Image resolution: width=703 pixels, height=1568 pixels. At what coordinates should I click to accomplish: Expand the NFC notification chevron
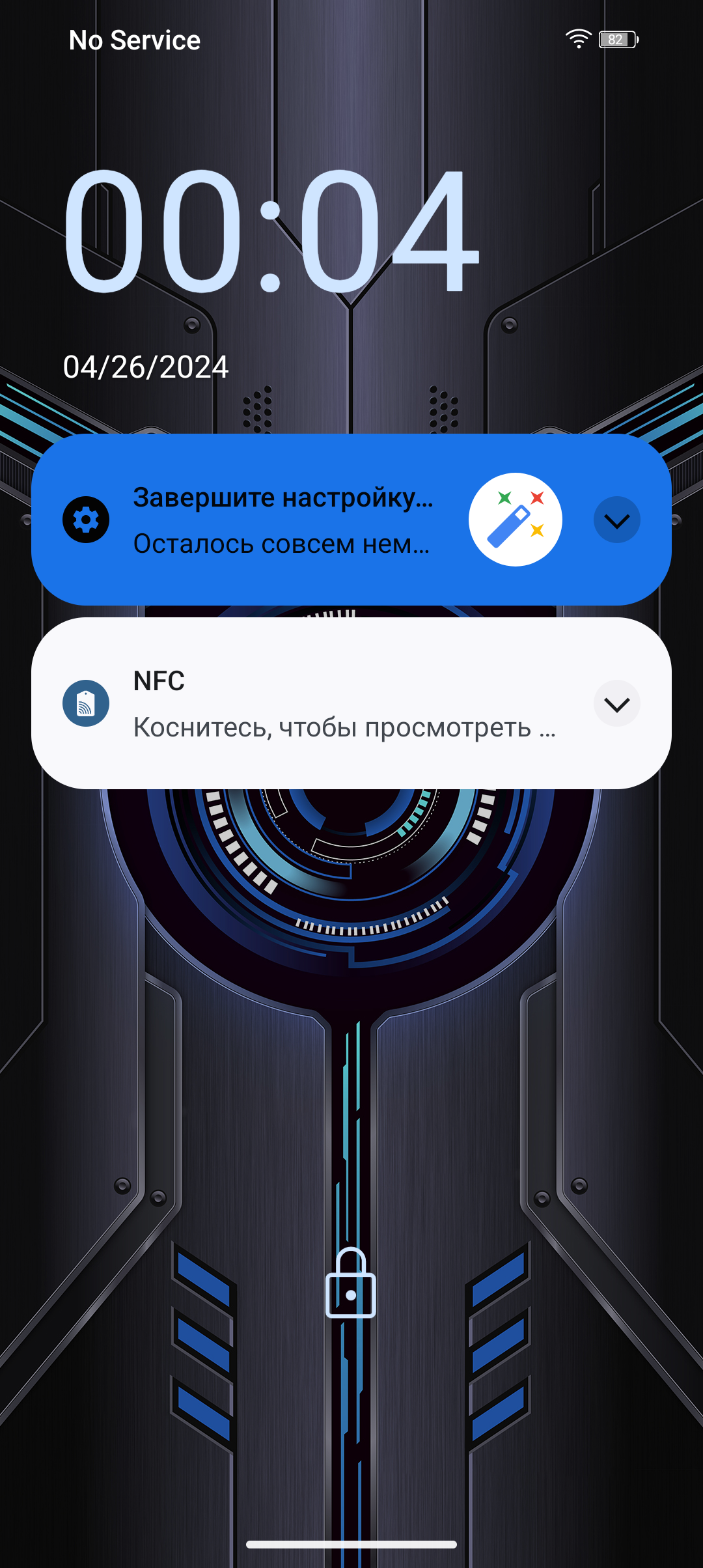click(616, 704)
